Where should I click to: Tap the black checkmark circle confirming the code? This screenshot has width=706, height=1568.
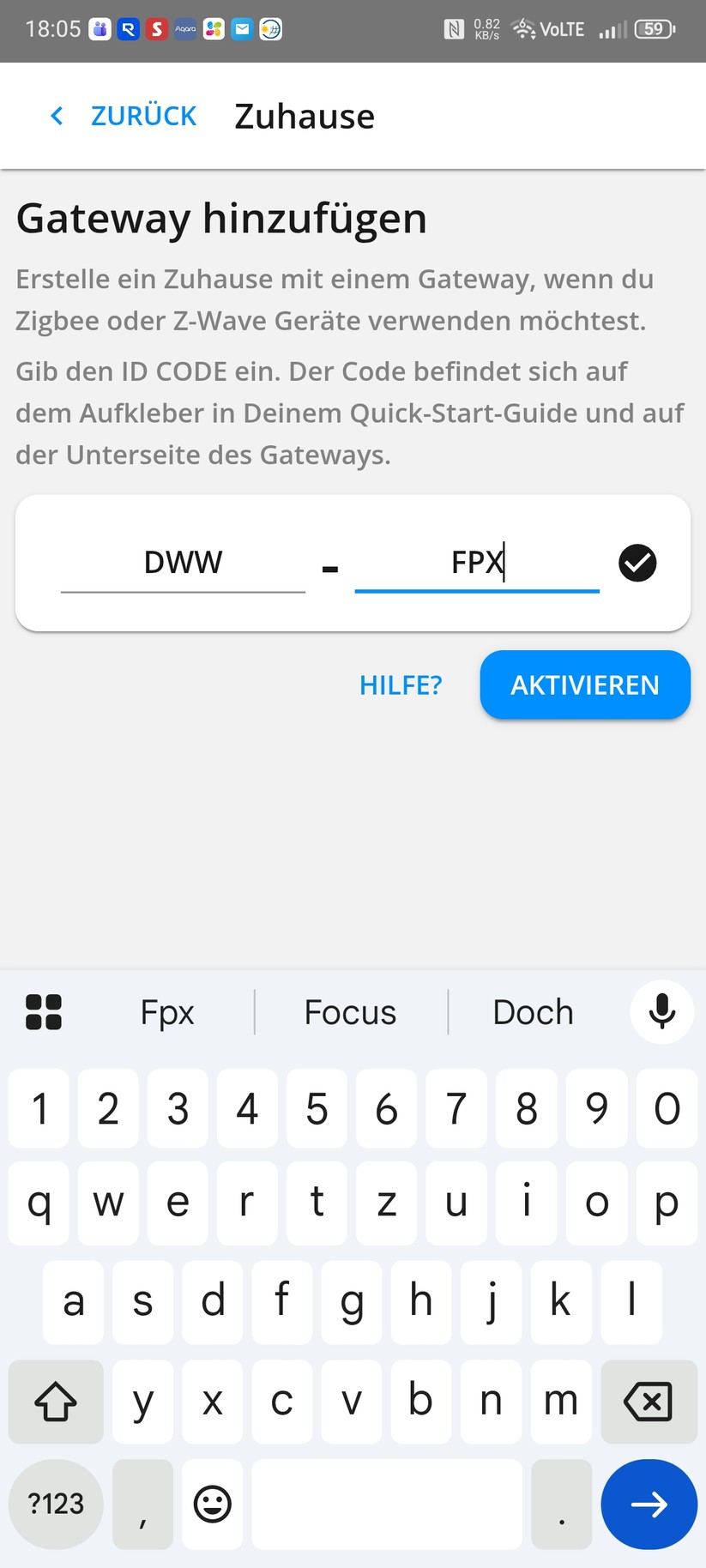point(637,563)
